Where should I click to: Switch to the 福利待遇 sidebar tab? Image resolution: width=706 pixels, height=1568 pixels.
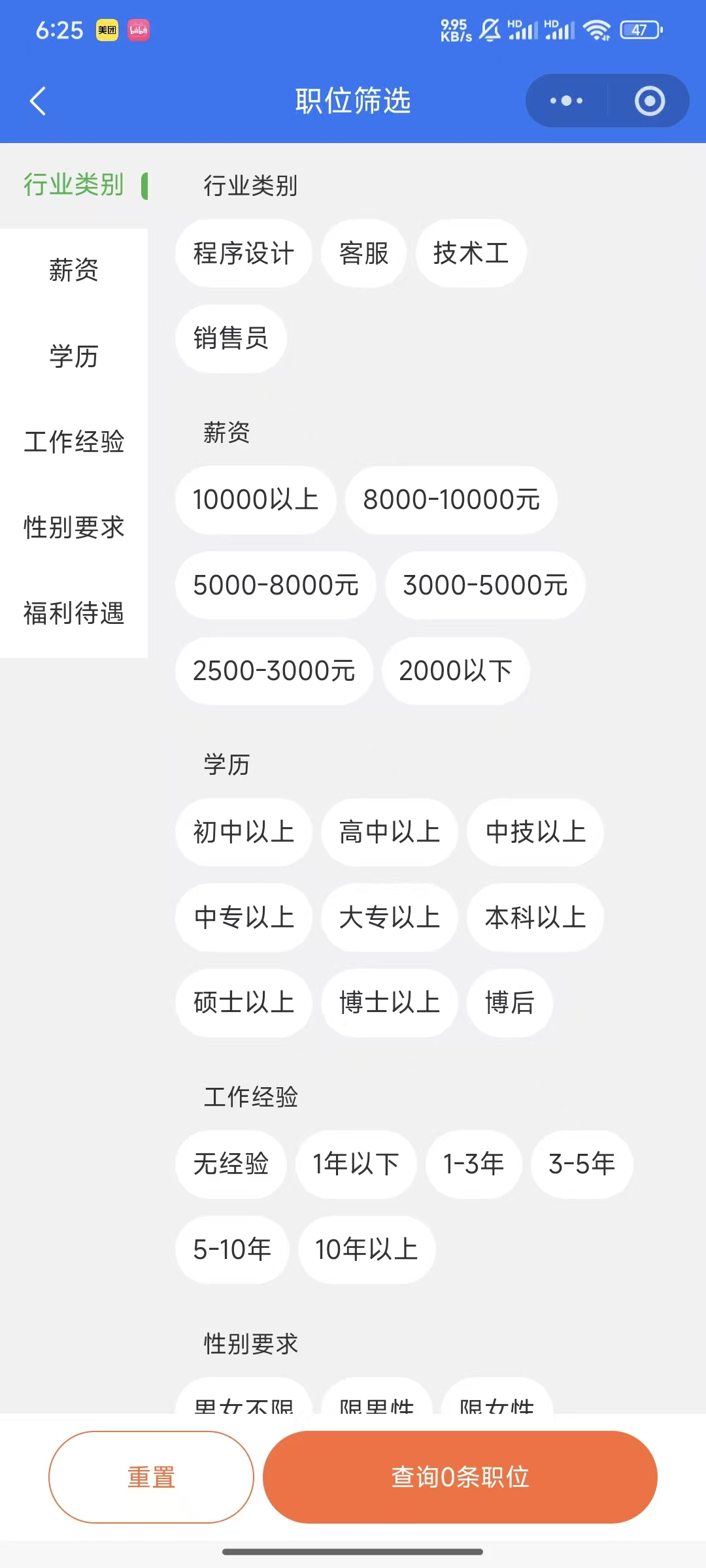point(74,613)
